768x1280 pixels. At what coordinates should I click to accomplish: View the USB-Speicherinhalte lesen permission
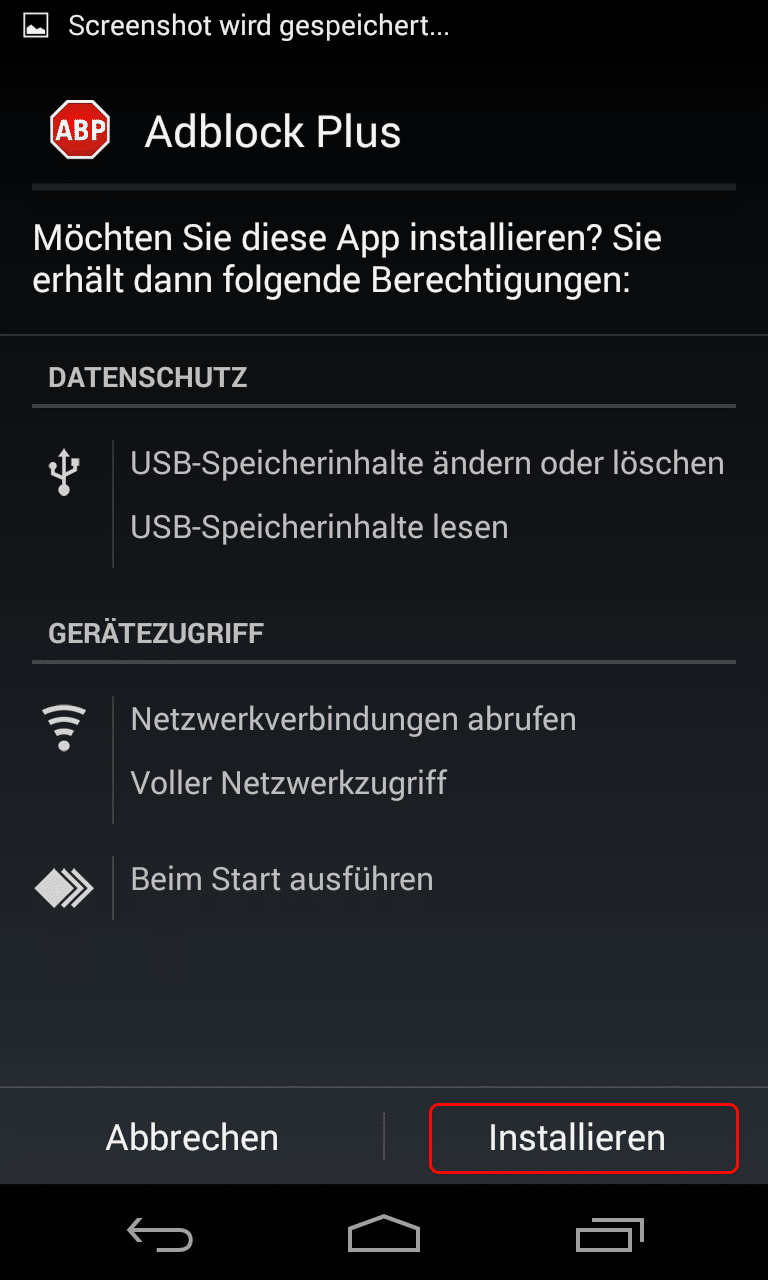point(319,526)
